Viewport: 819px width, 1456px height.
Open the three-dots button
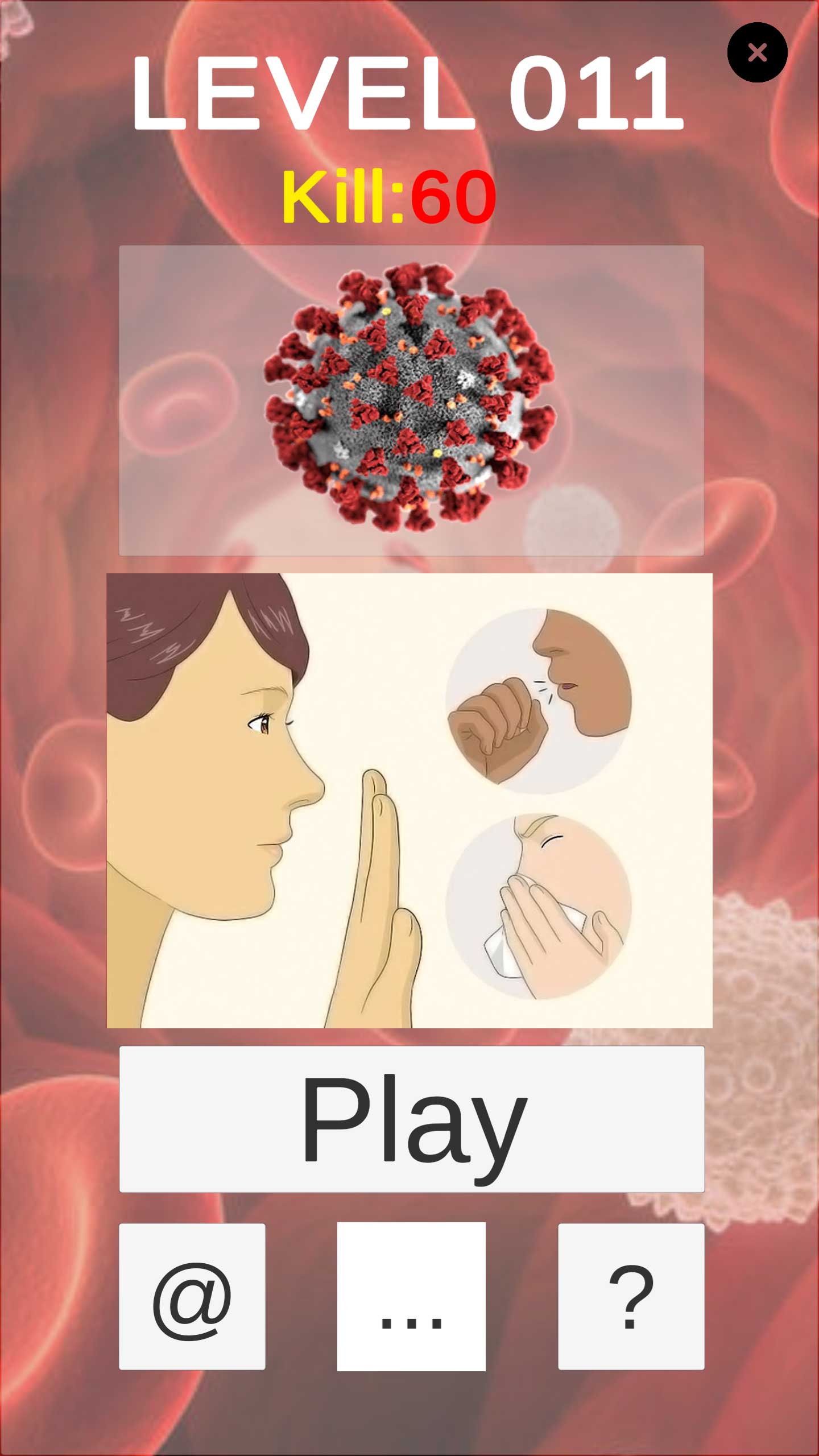click(x=411, y=1296)
